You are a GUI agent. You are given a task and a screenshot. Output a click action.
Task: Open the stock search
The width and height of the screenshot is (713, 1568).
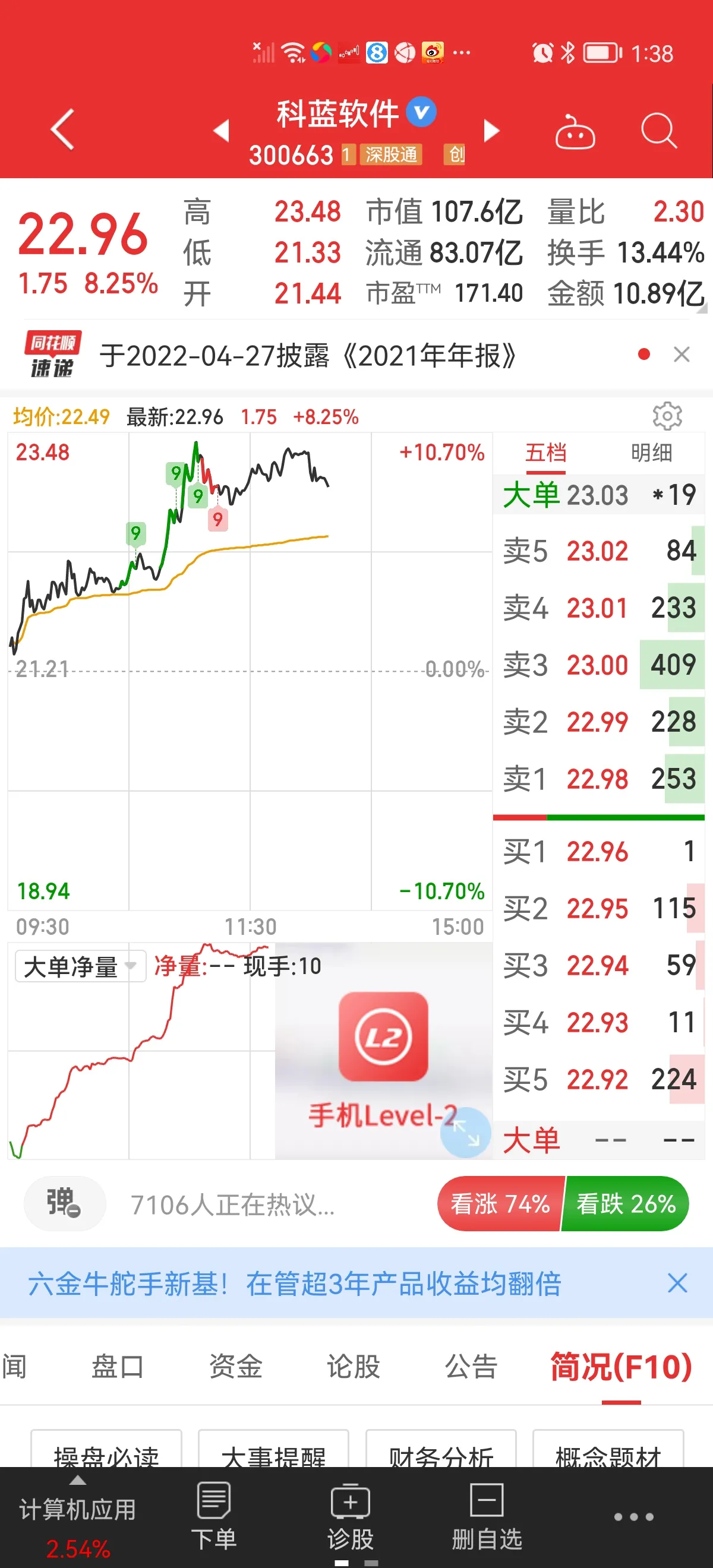click(659, 130)
